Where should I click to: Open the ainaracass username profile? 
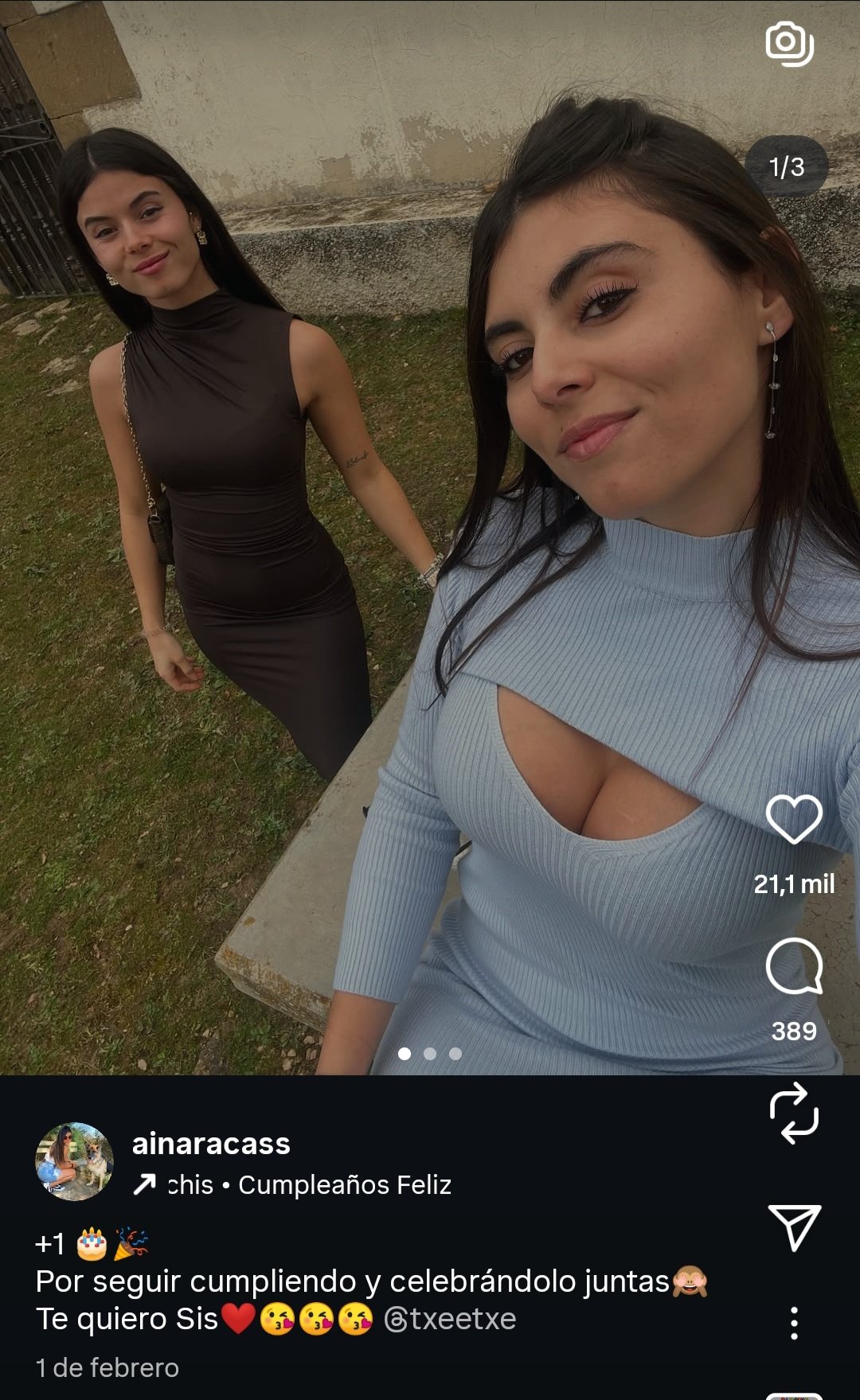tap(211, 1144)
